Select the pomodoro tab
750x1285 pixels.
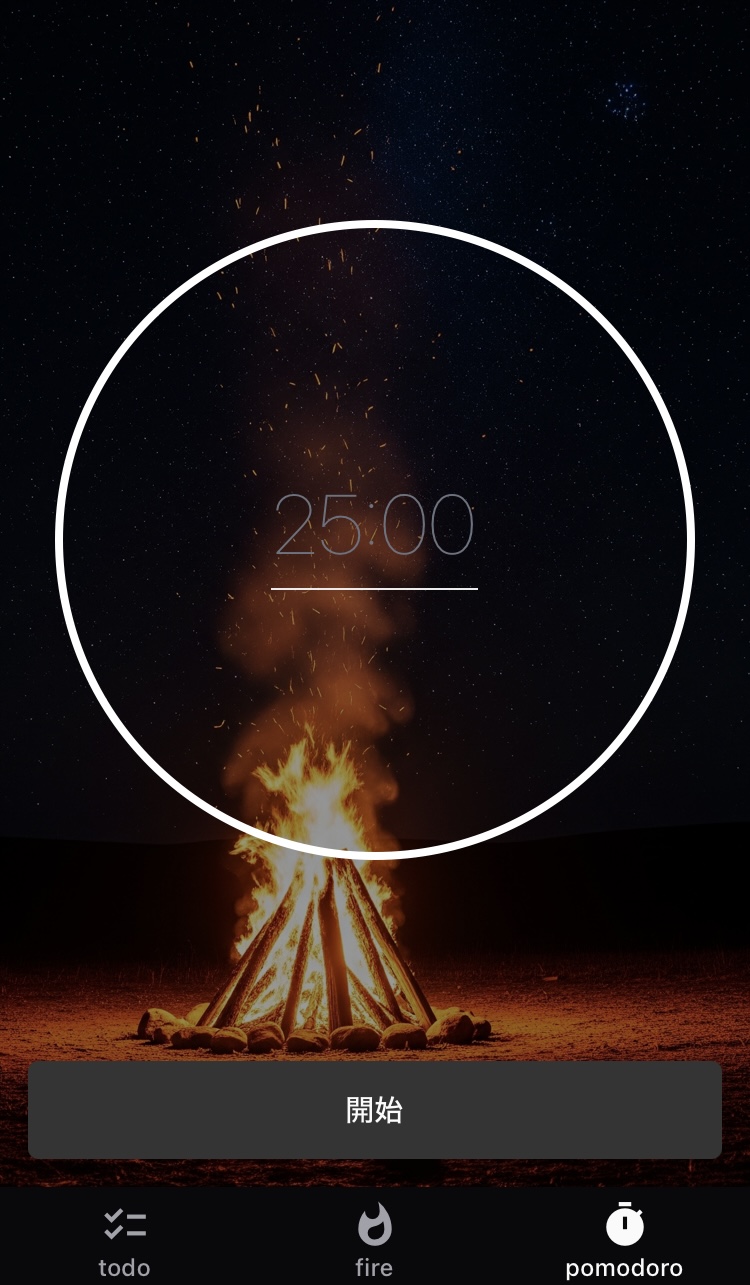pos(624,1240)
